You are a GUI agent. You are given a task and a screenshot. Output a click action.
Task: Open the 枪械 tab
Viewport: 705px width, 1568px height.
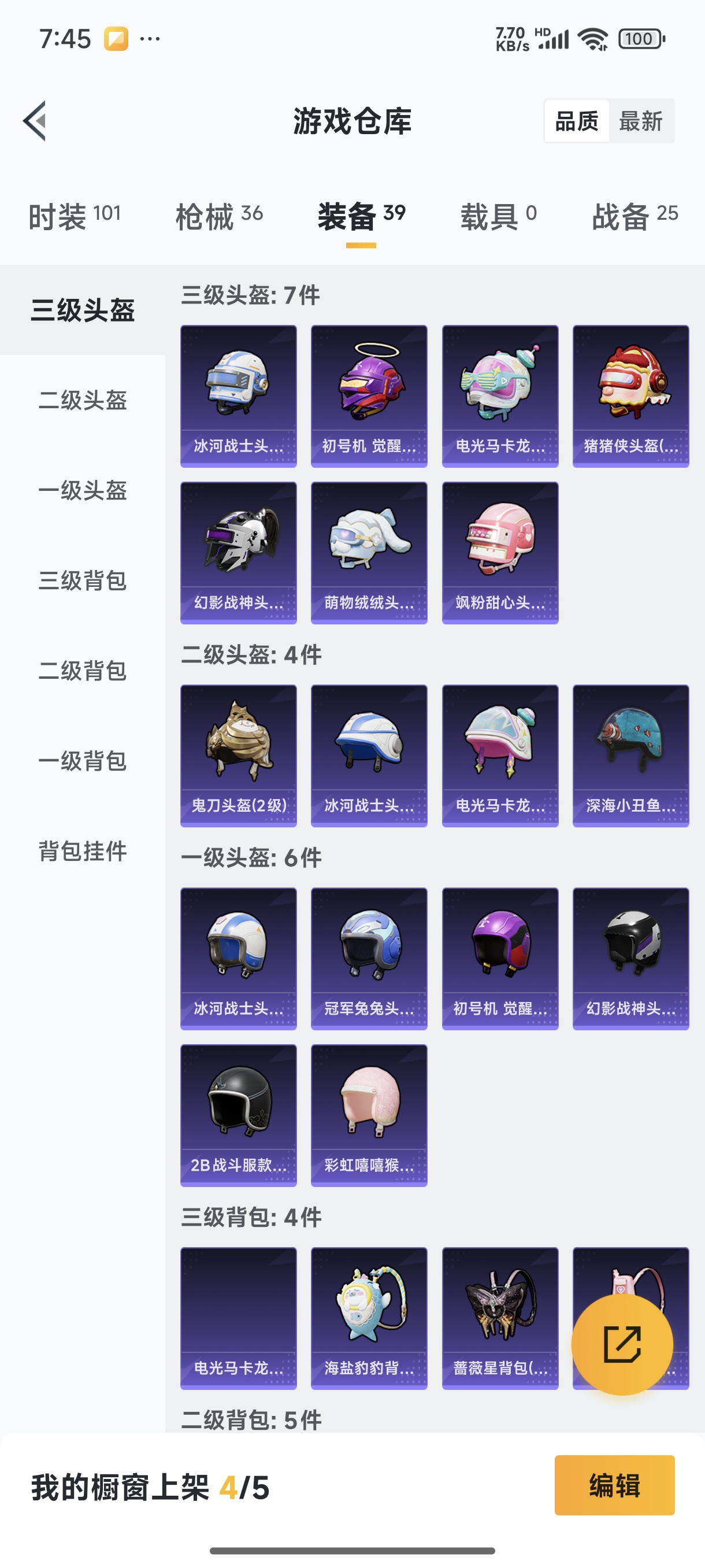coord(219,216)
